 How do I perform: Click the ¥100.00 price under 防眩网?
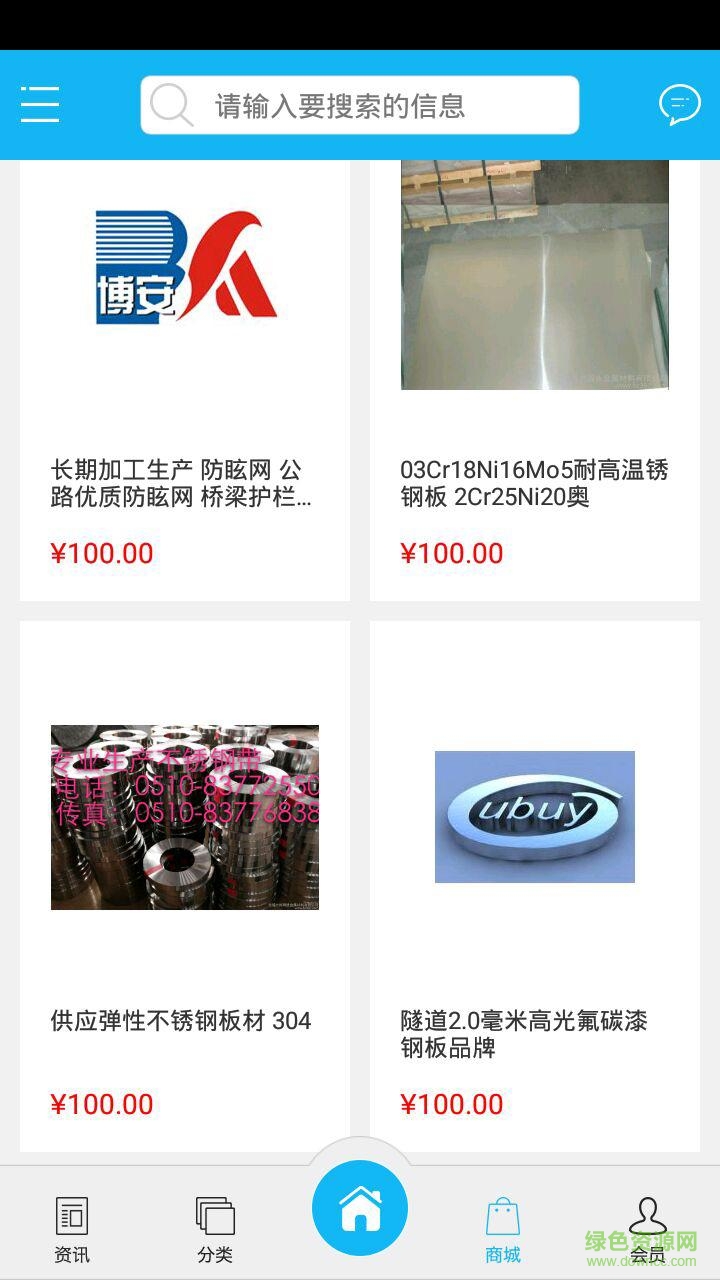pos(101,553)
